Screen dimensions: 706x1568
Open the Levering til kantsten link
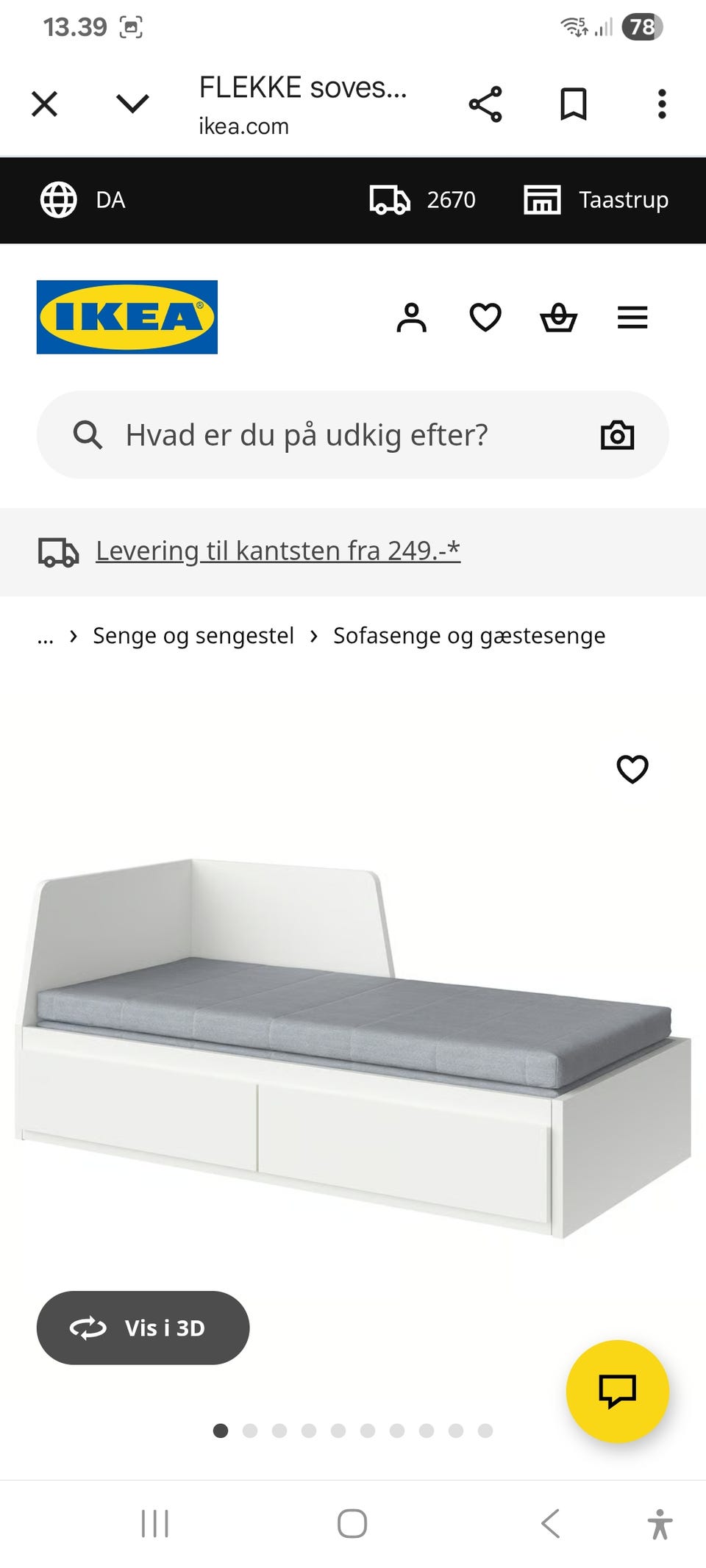[278, 550]
